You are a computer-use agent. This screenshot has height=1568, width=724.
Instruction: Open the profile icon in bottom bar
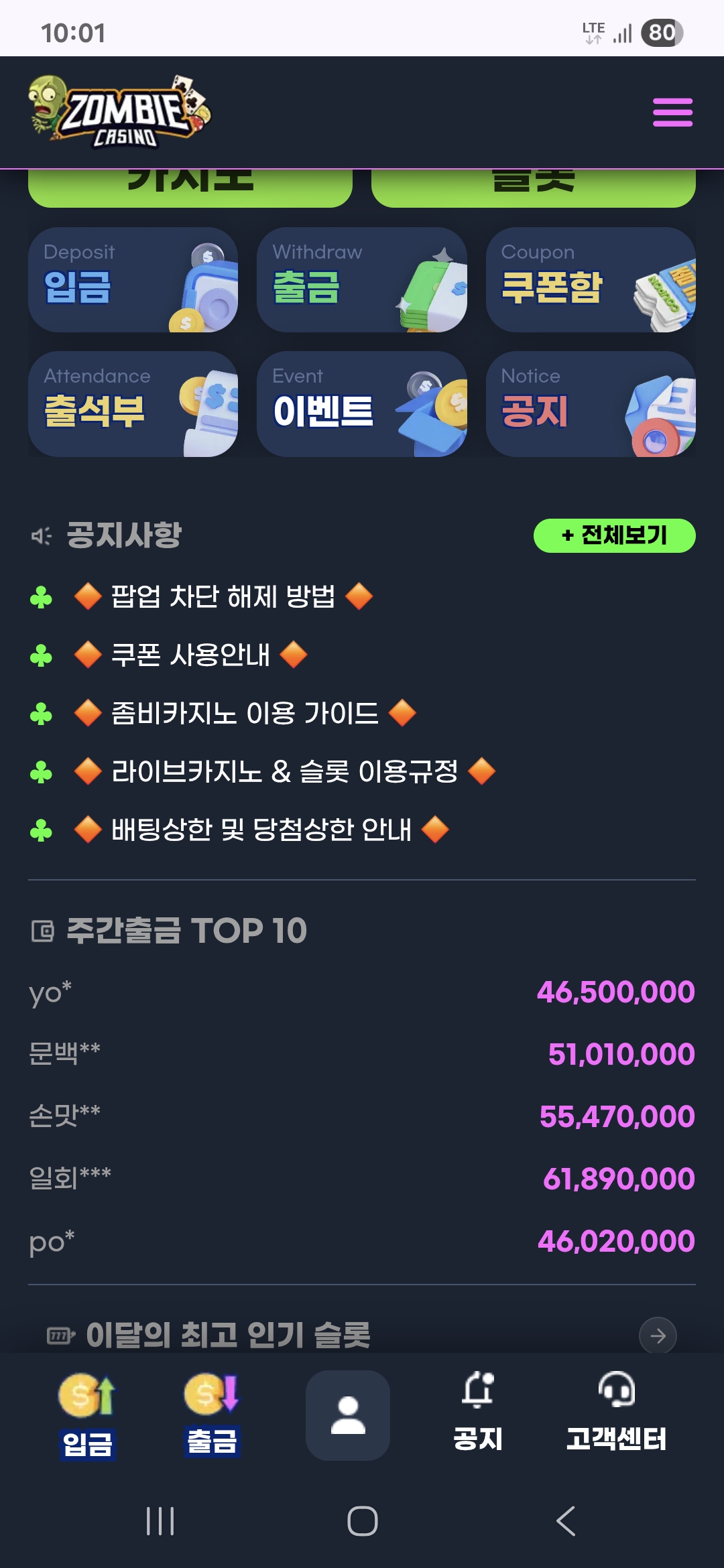pos(348,1415)
